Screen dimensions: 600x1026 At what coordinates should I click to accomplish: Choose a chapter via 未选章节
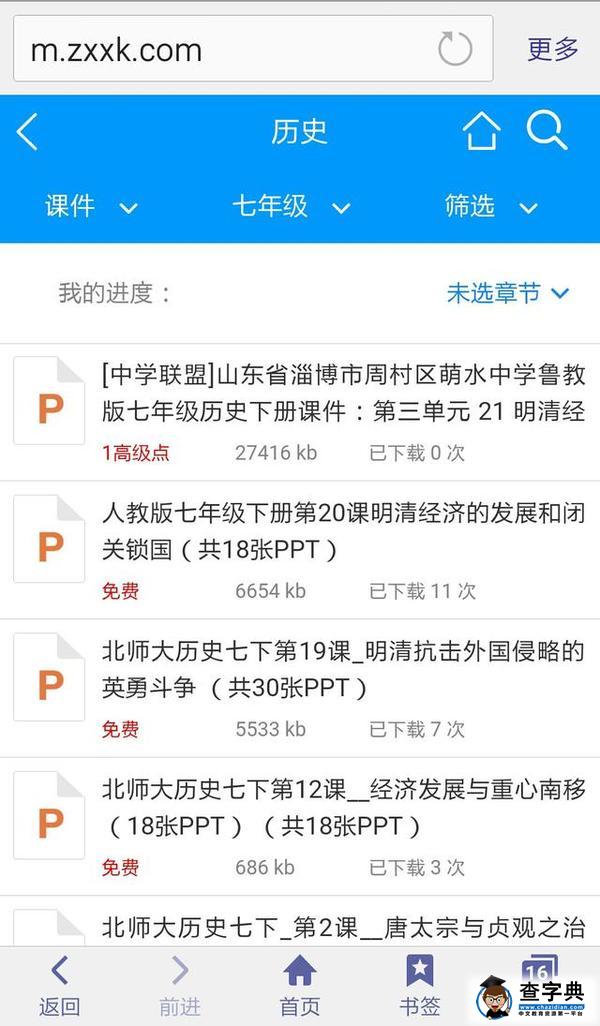tap(508, 293)
